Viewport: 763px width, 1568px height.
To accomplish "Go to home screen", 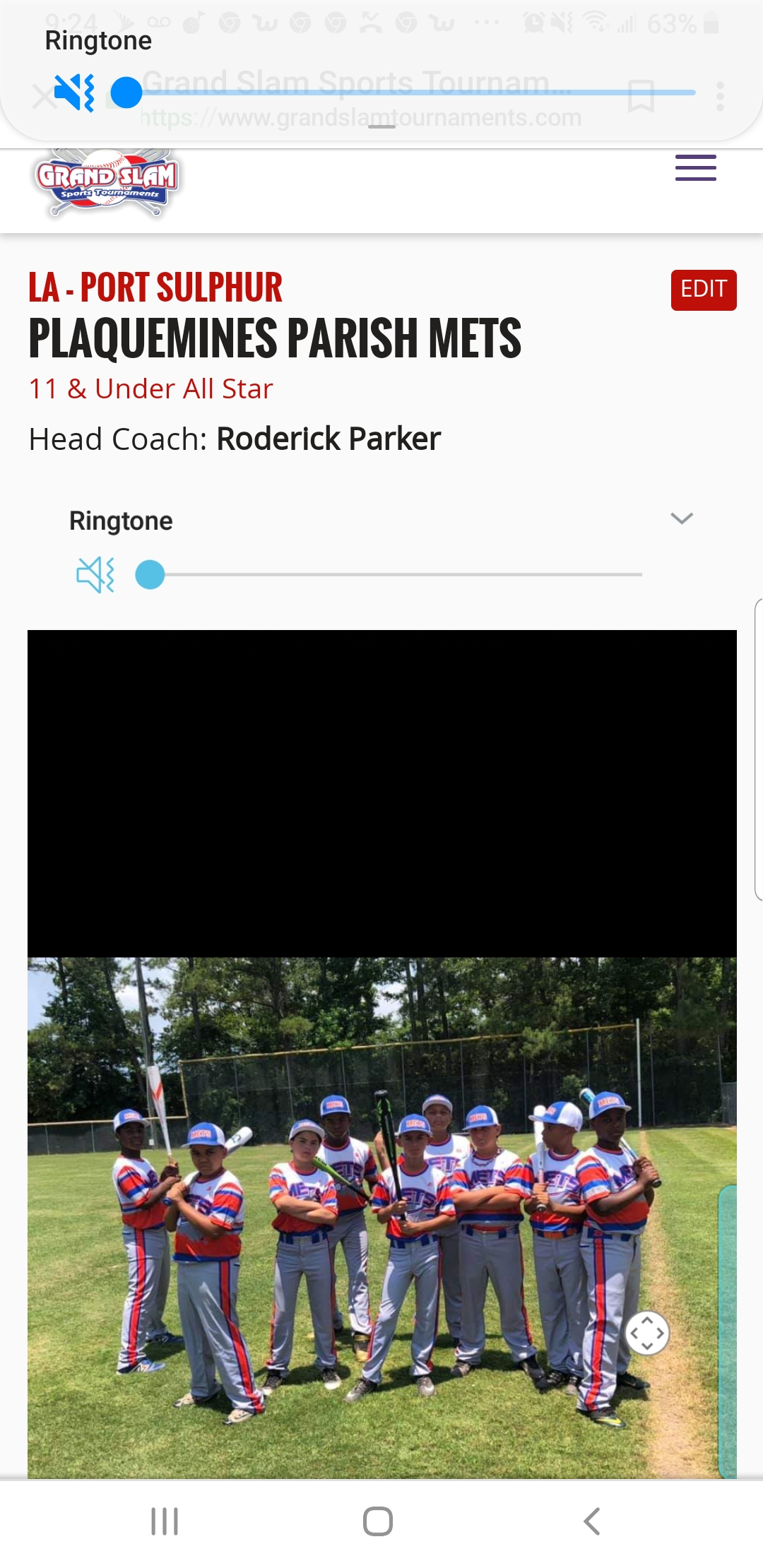I will 378,1521.
